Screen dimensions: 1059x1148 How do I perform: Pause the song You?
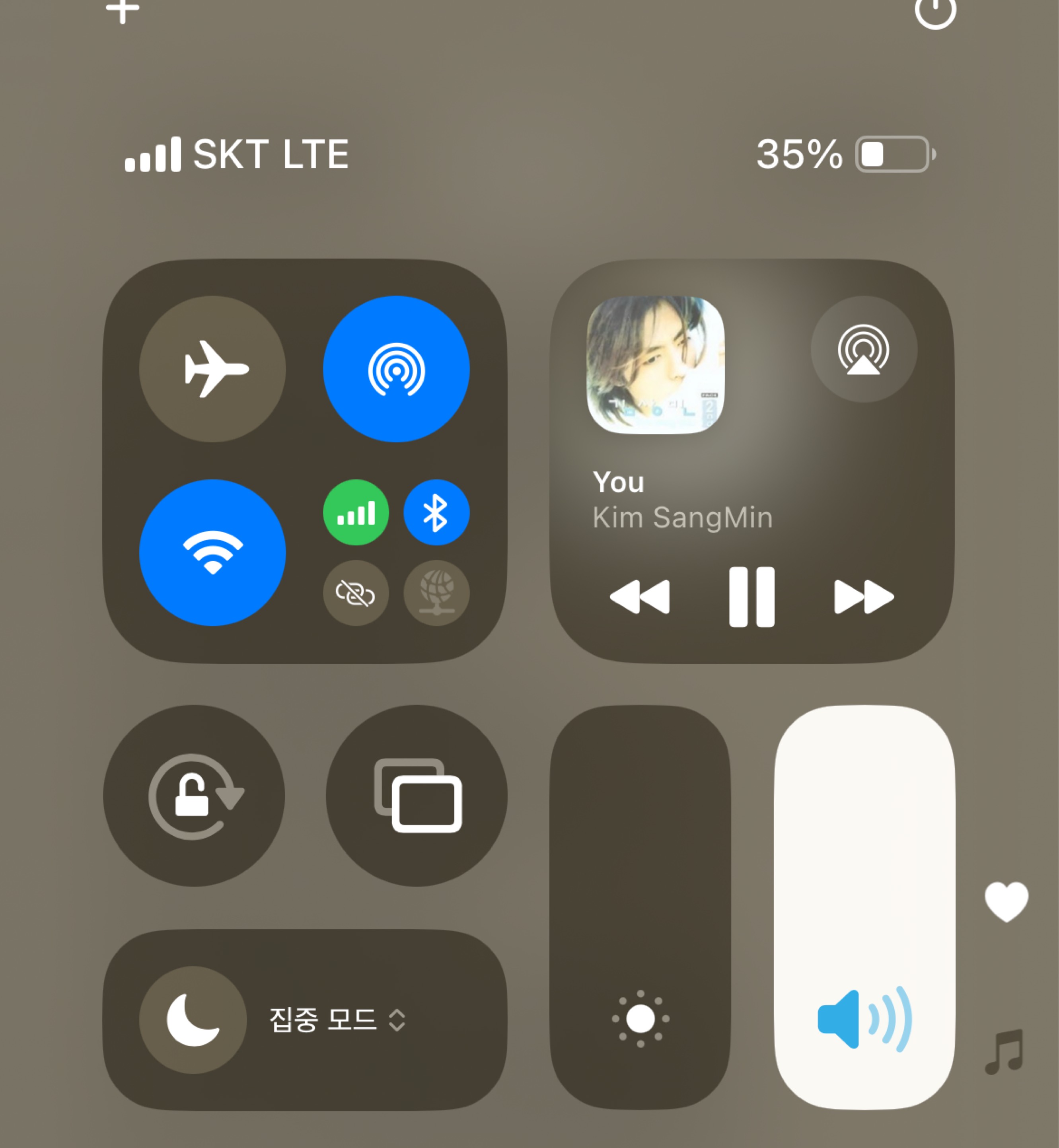(x=751, y=597)
